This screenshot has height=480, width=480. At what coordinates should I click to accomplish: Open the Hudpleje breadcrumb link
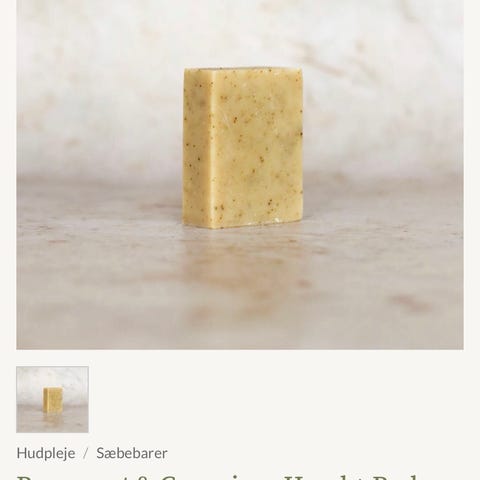[x=46, y=453]
